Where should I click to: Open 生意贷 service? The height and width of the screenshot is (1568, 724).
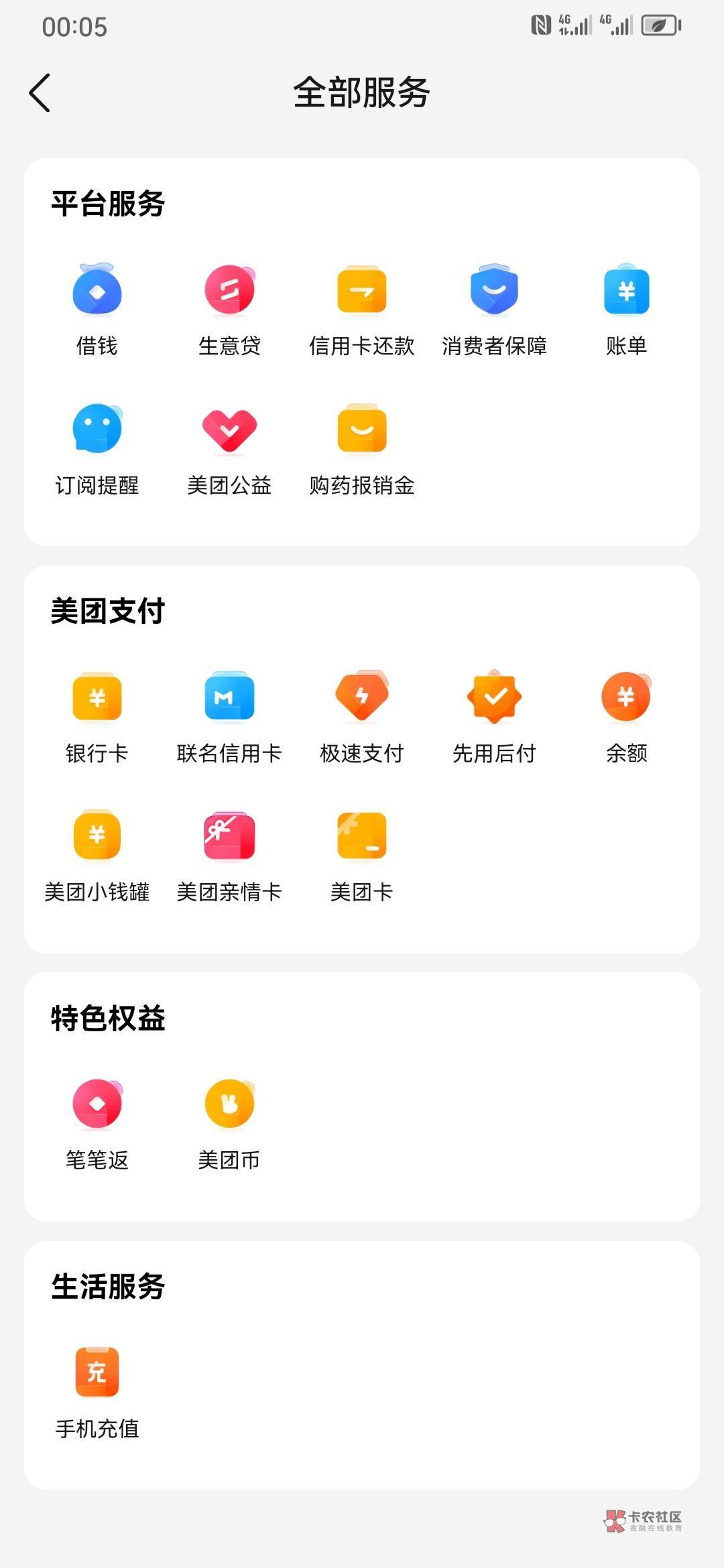(229, 310)
